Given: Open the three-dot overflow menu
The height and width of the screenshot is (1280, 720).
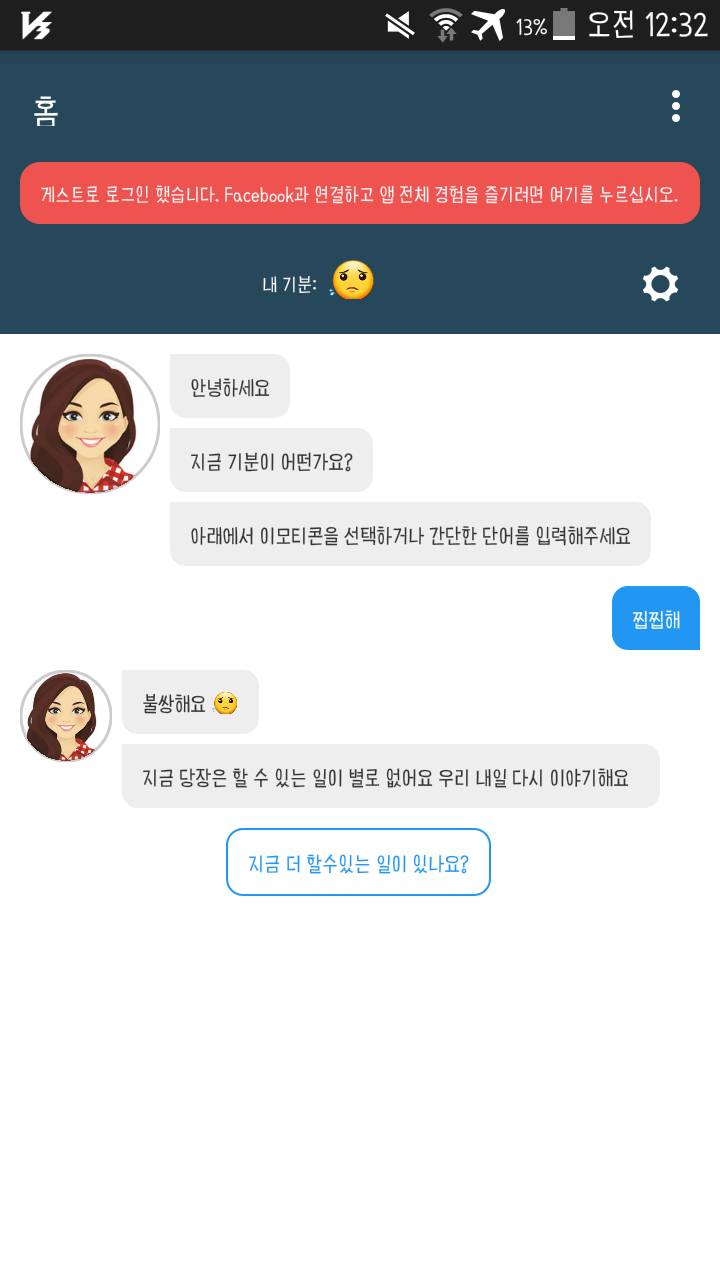Looking at the screenshot, I should [676, 105].
